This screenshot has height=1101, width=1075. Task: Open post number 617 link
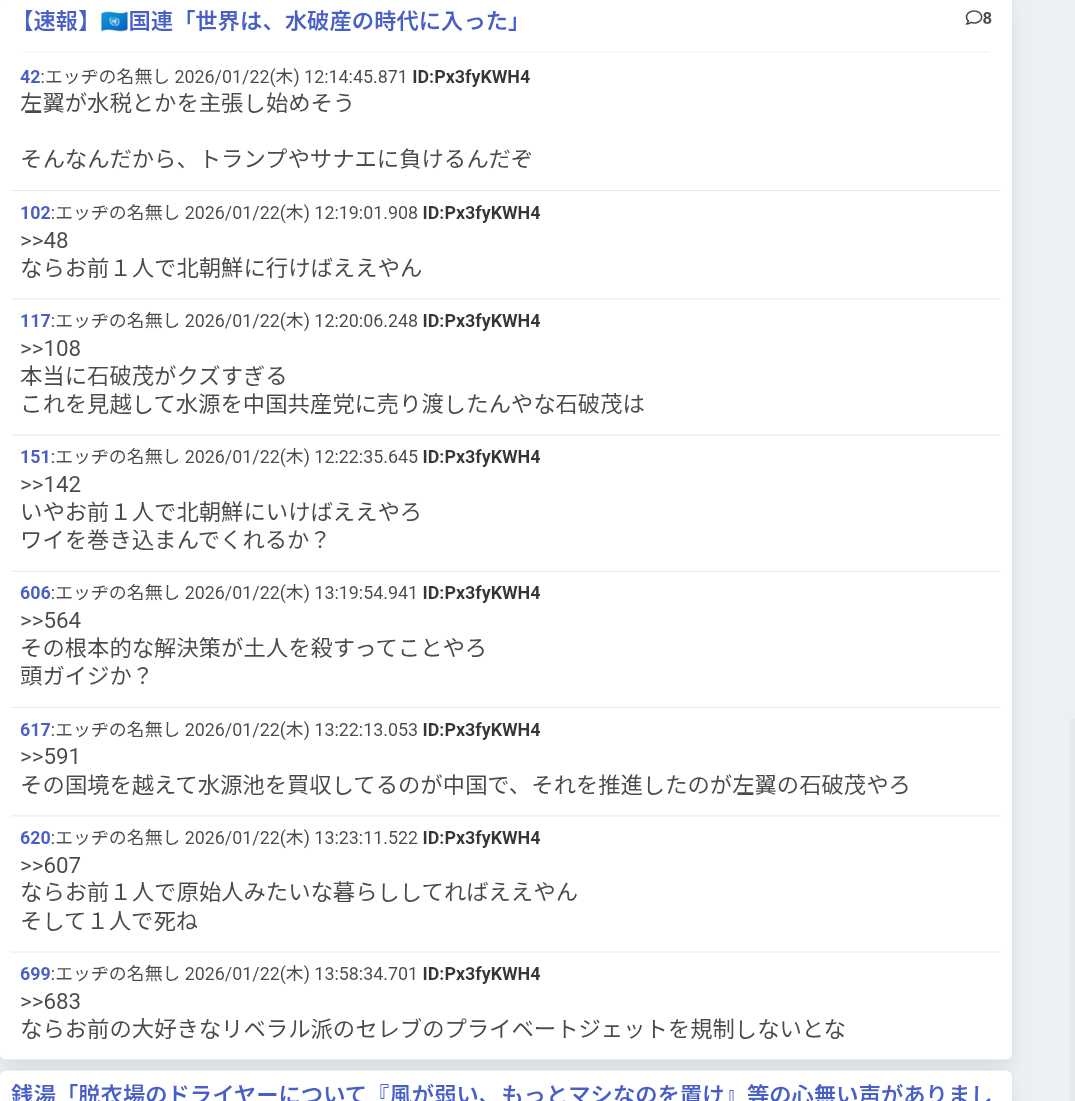click(x=35, y=730)
